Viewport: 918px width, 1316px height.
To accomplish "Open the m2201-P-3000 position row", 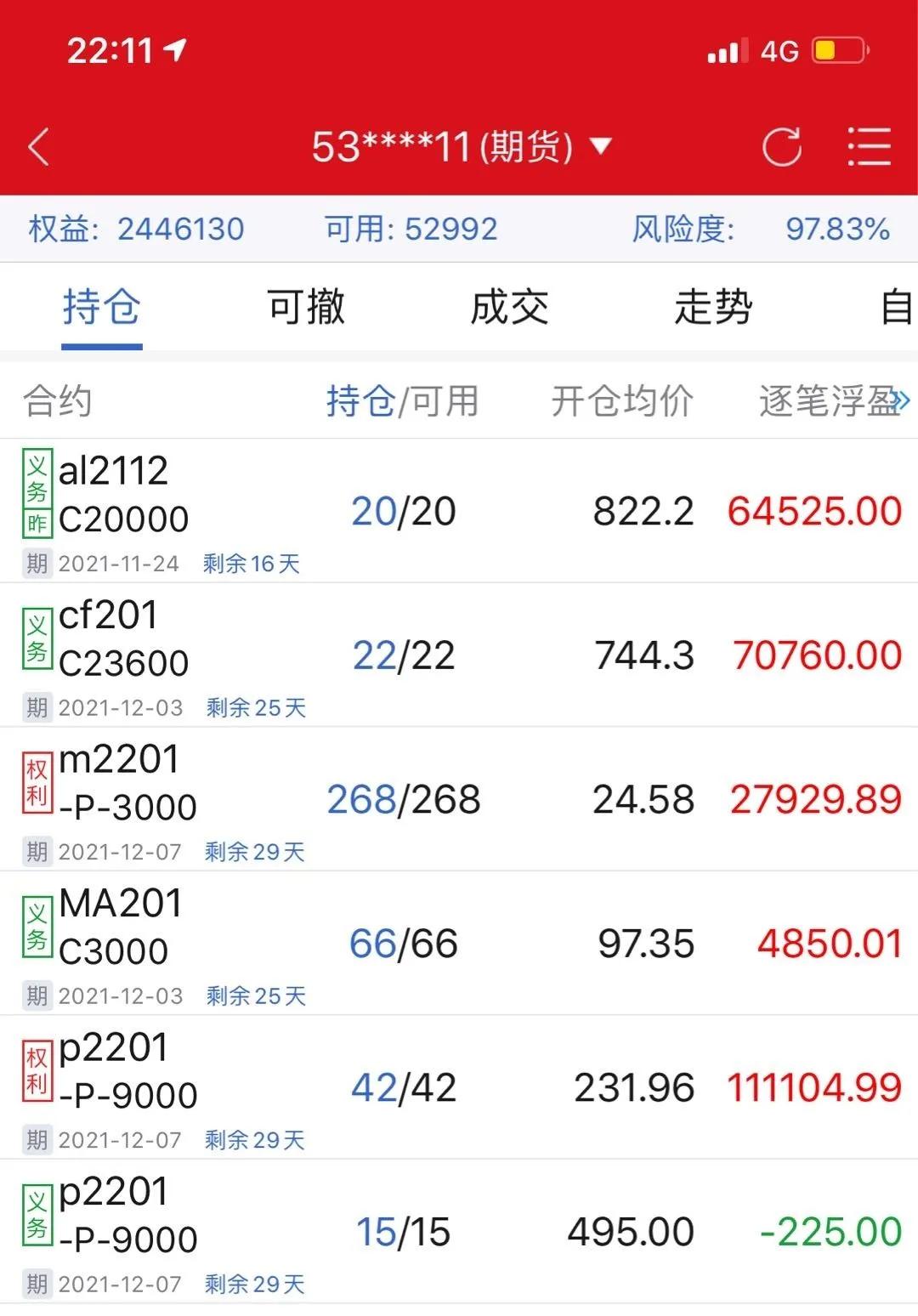I will (x=459, y=799).
